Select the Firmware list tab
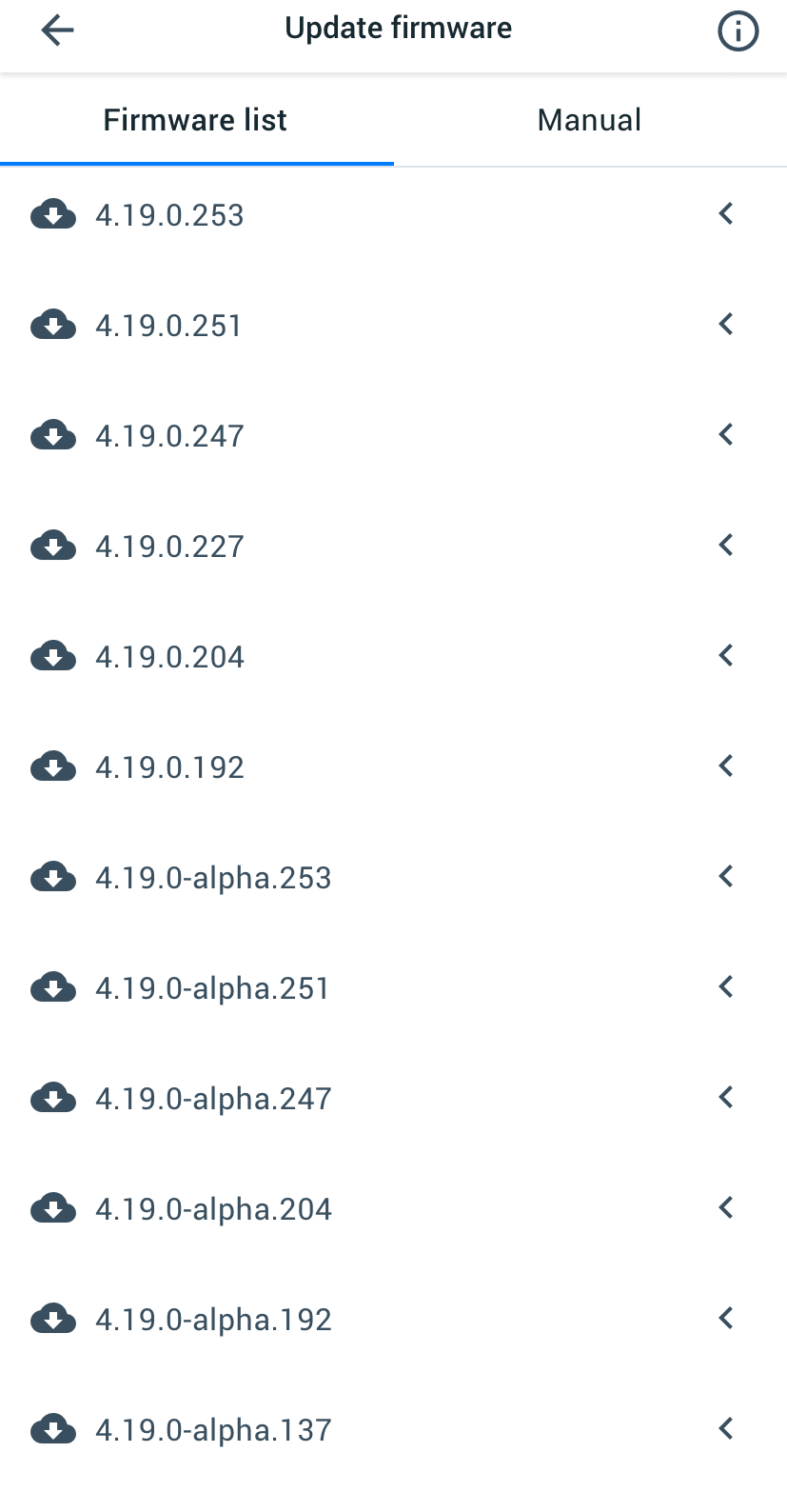Screen dimensions: 787x1512 tap(195, 120)
